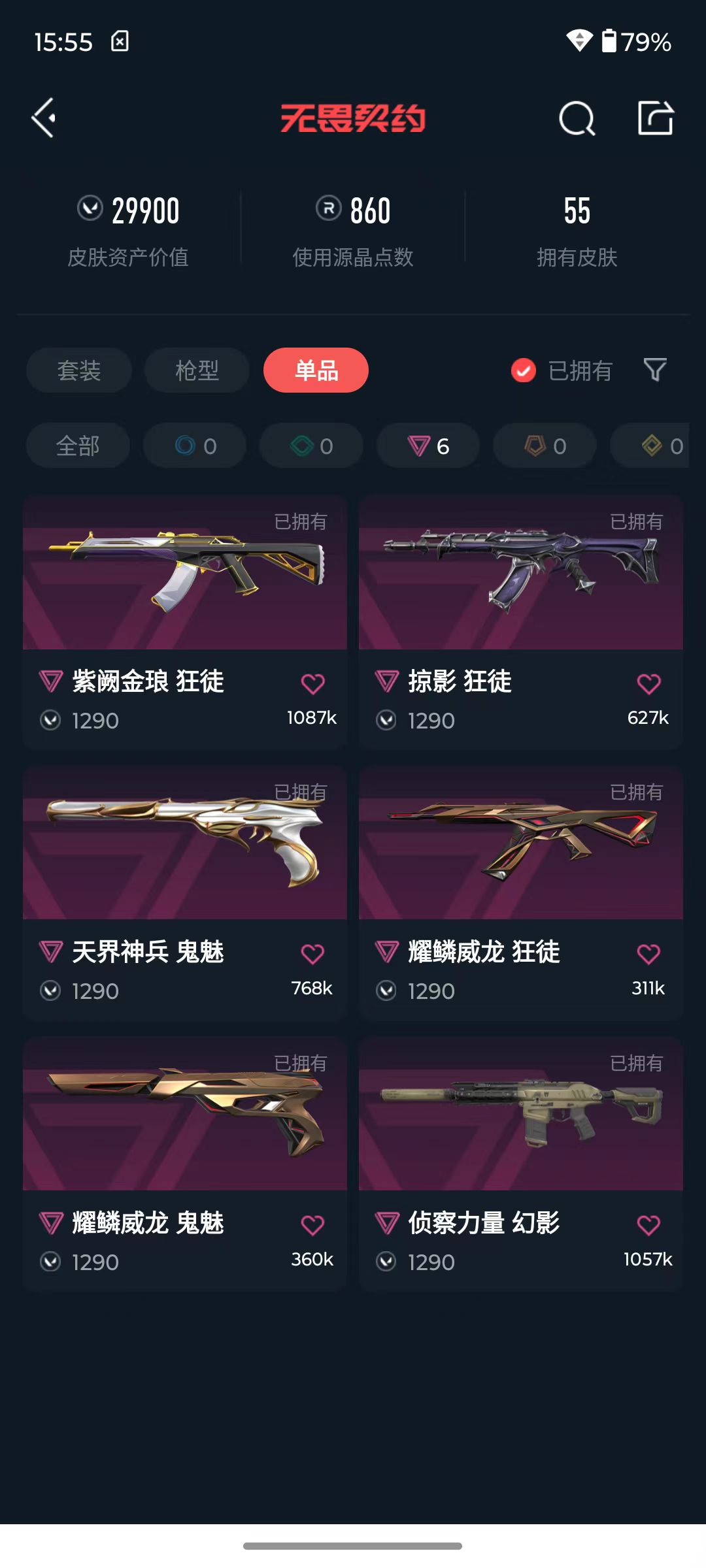The image size is (706, 1568).
Task: Open the 紫阙金琅 狂徒 skin card
Action: (x=185, y=622)
